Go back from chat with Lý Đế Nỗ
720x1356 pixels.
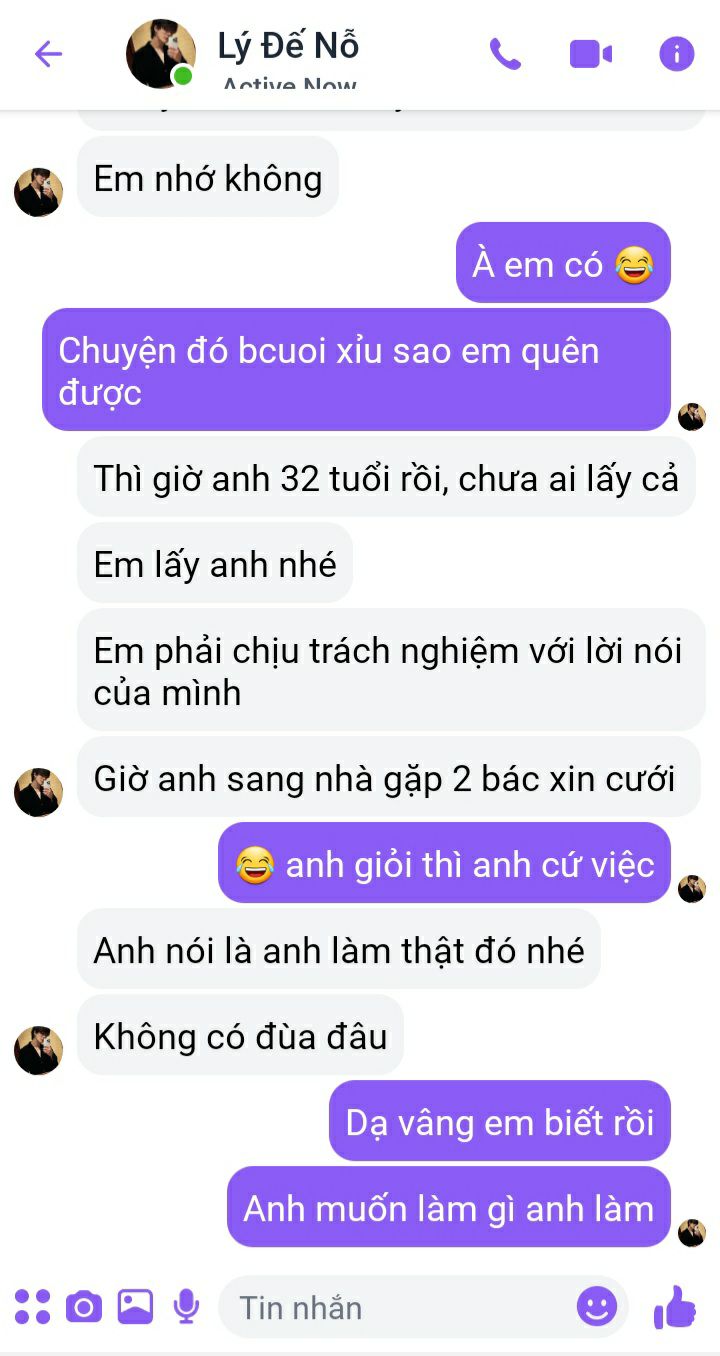tap(47, 54)
